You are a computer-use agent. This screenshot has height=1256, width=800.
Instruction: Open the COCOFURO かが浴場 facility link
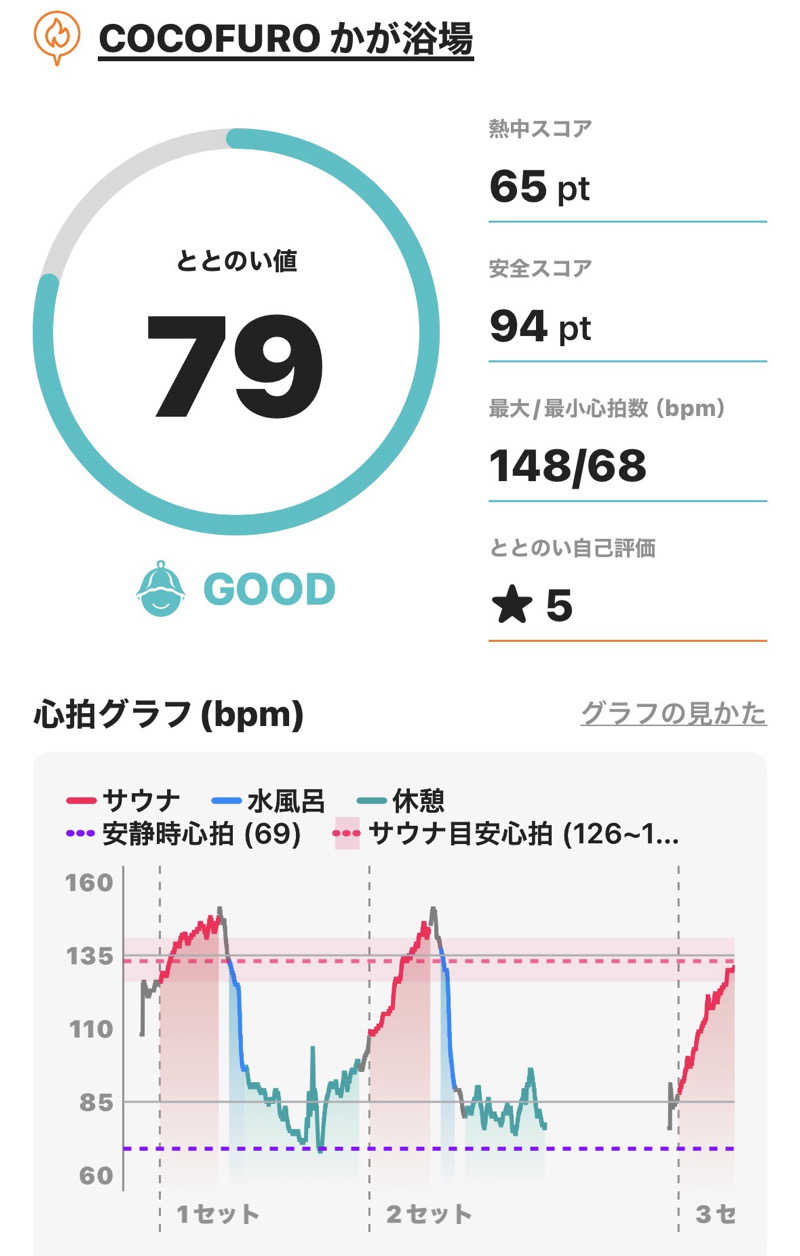285,40
